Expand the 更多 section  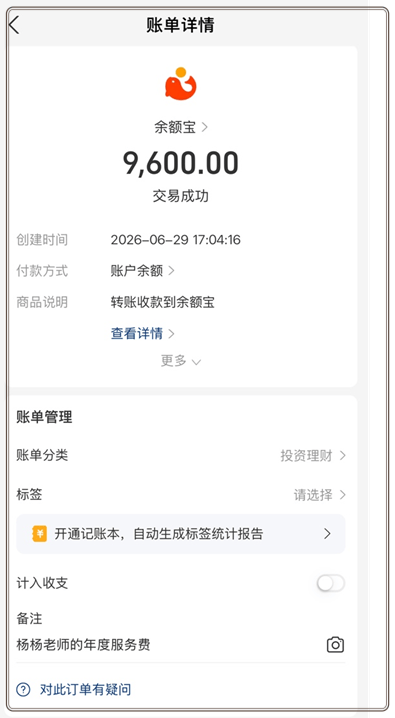(x=181, y=361)
